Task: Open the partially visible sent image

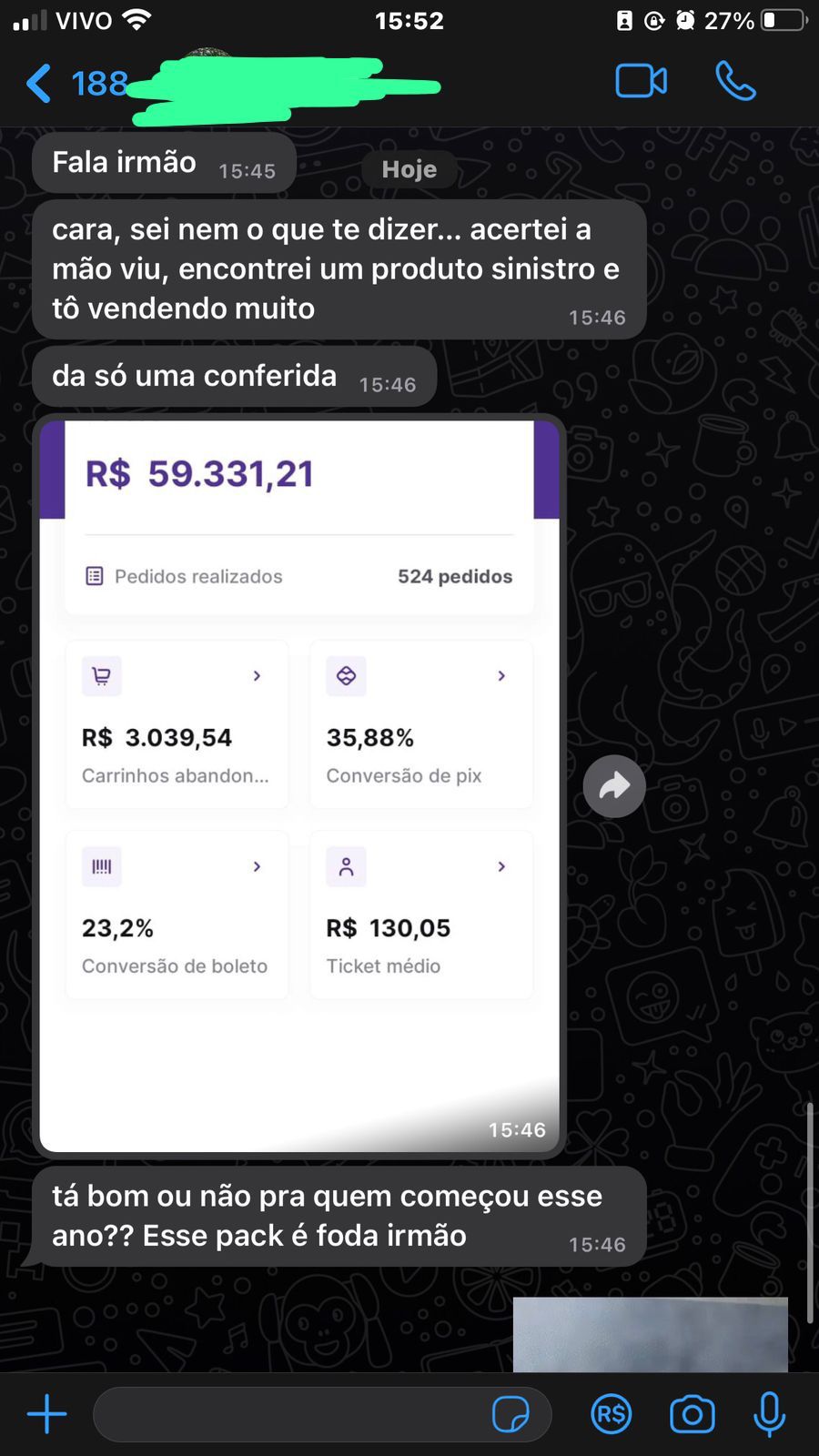Action: pyautogui.click(x=650, y=1334)
